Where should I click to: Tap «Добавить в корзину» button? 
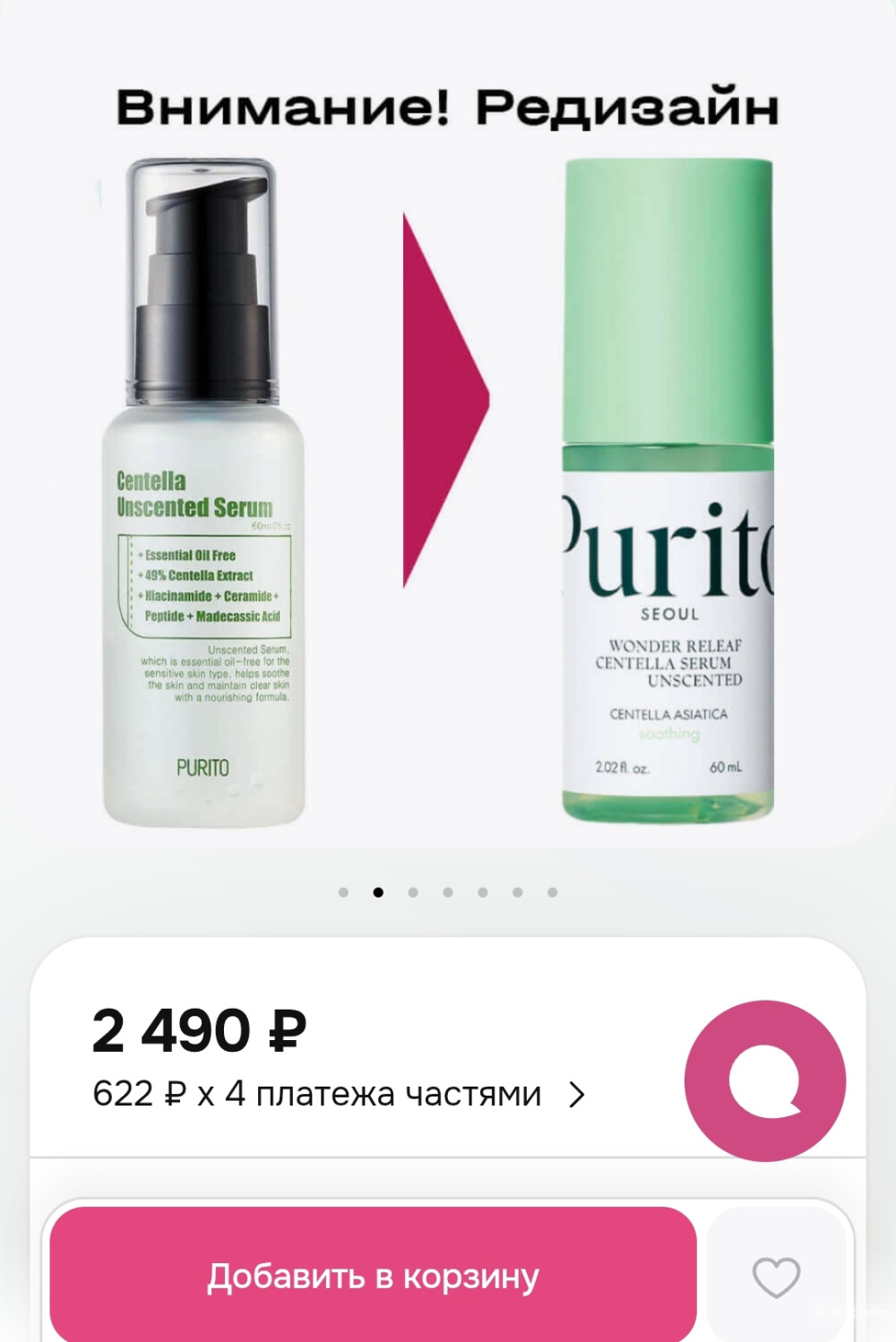click(x=373, y=1276)
